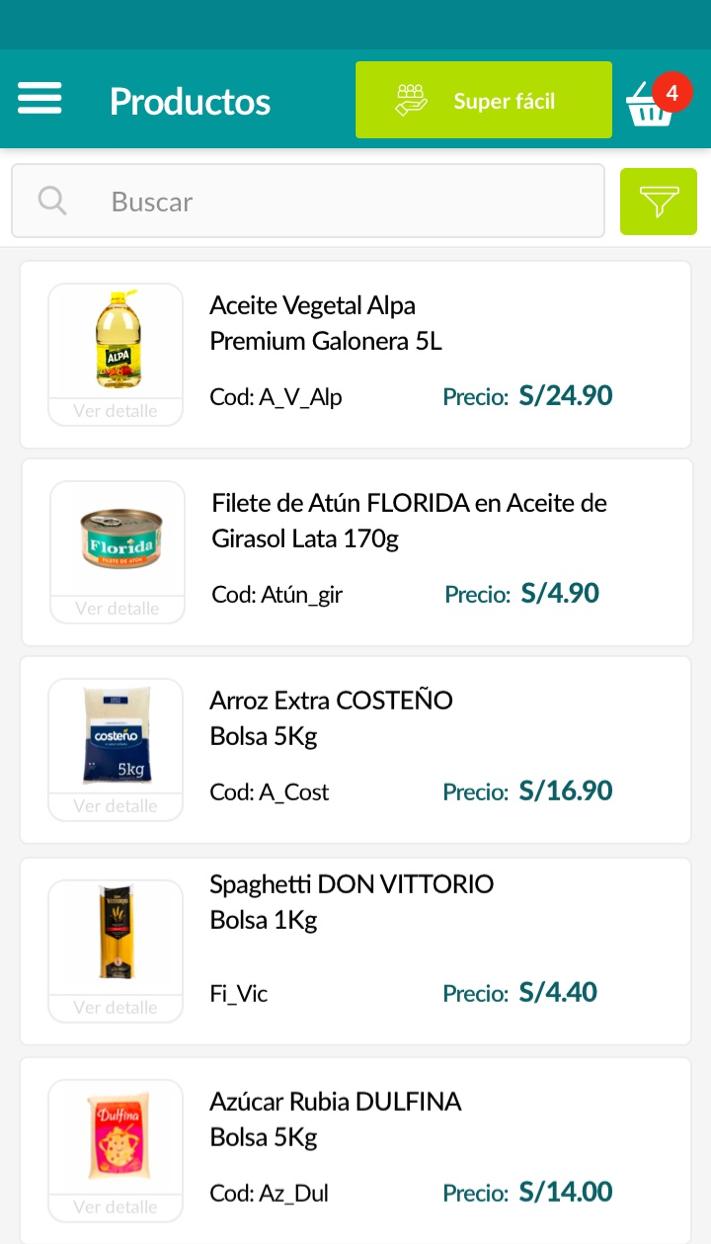The width and height of the screenshot is (711, 1244).
Task: View detail under the Costeño rice image
Action: [x=115, y=806]
